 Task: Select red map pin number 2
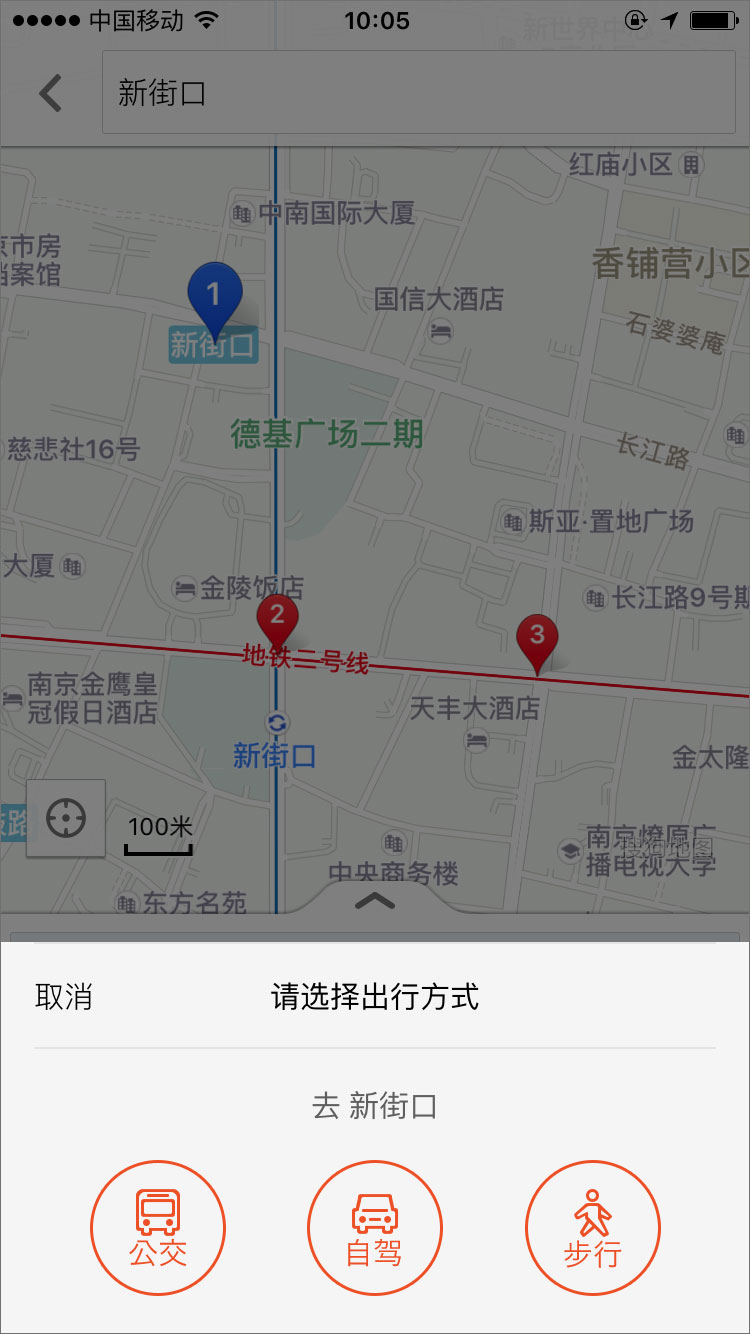(277, 618)
